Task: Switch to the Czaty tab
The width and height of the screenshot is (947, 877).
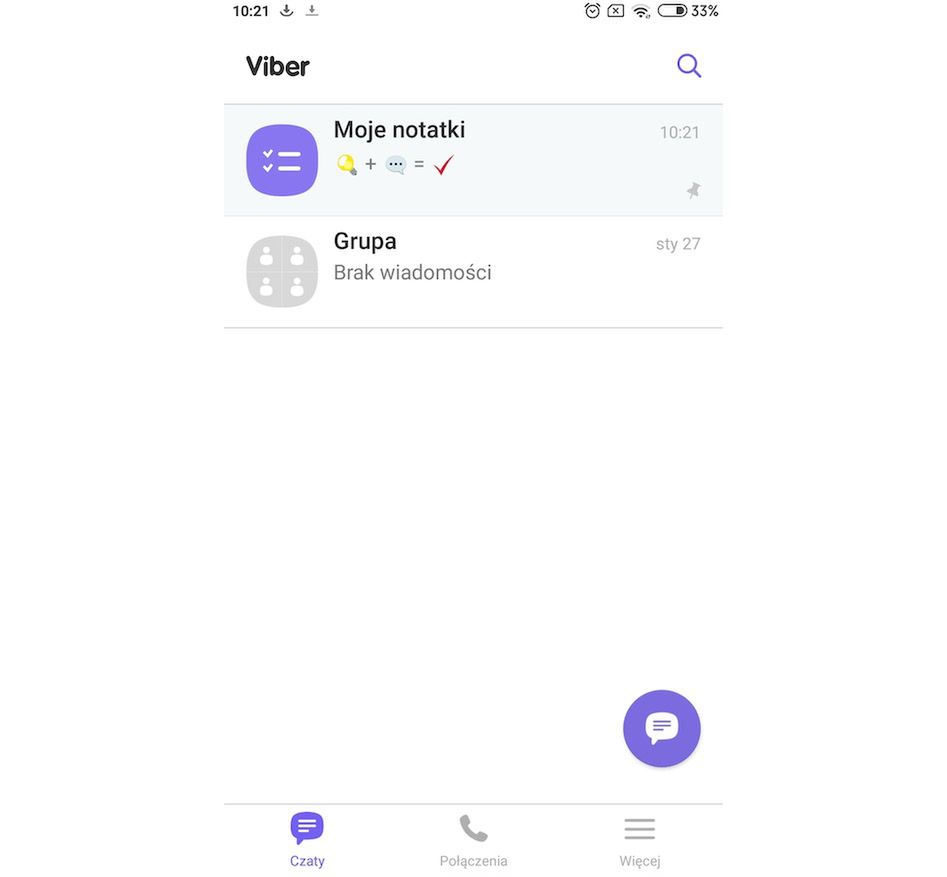Action: (x=307, y=840)
